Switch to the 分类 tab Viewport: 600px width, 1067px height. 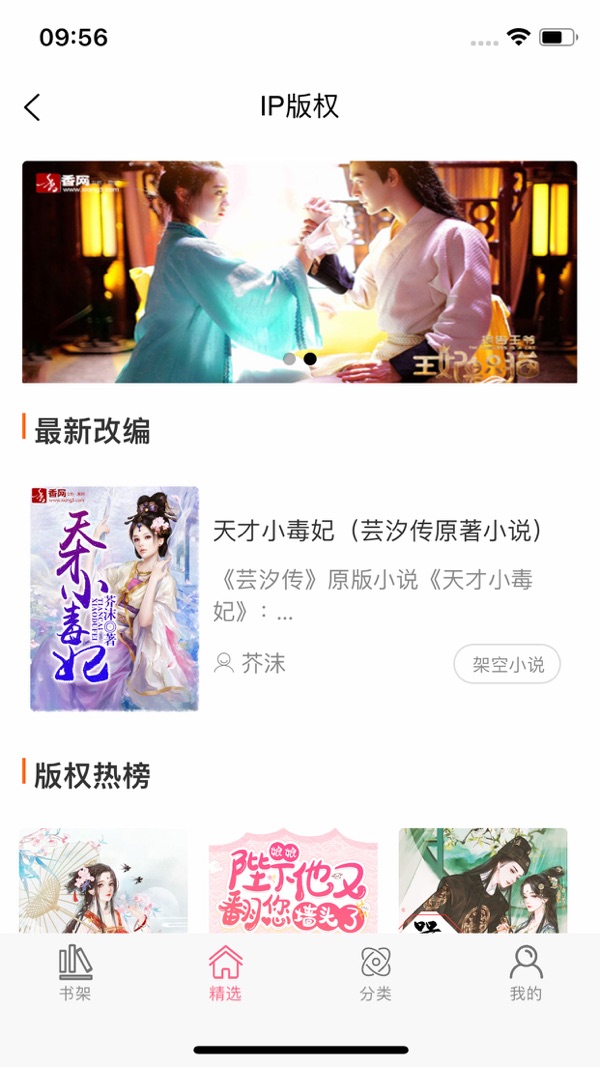(376, 973)
